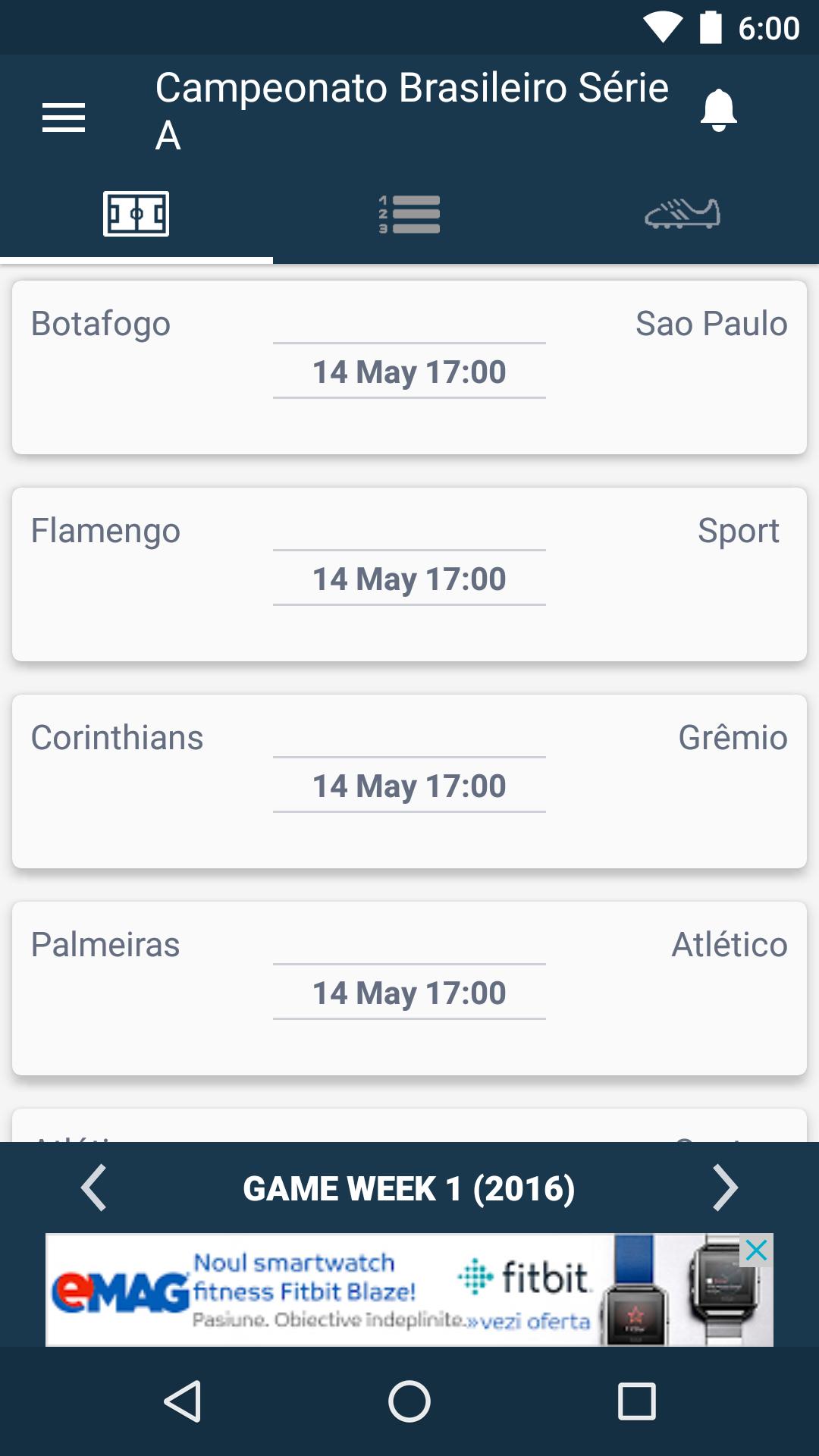Close the eMAG Fitbit advertisement

click(756, 1250)
